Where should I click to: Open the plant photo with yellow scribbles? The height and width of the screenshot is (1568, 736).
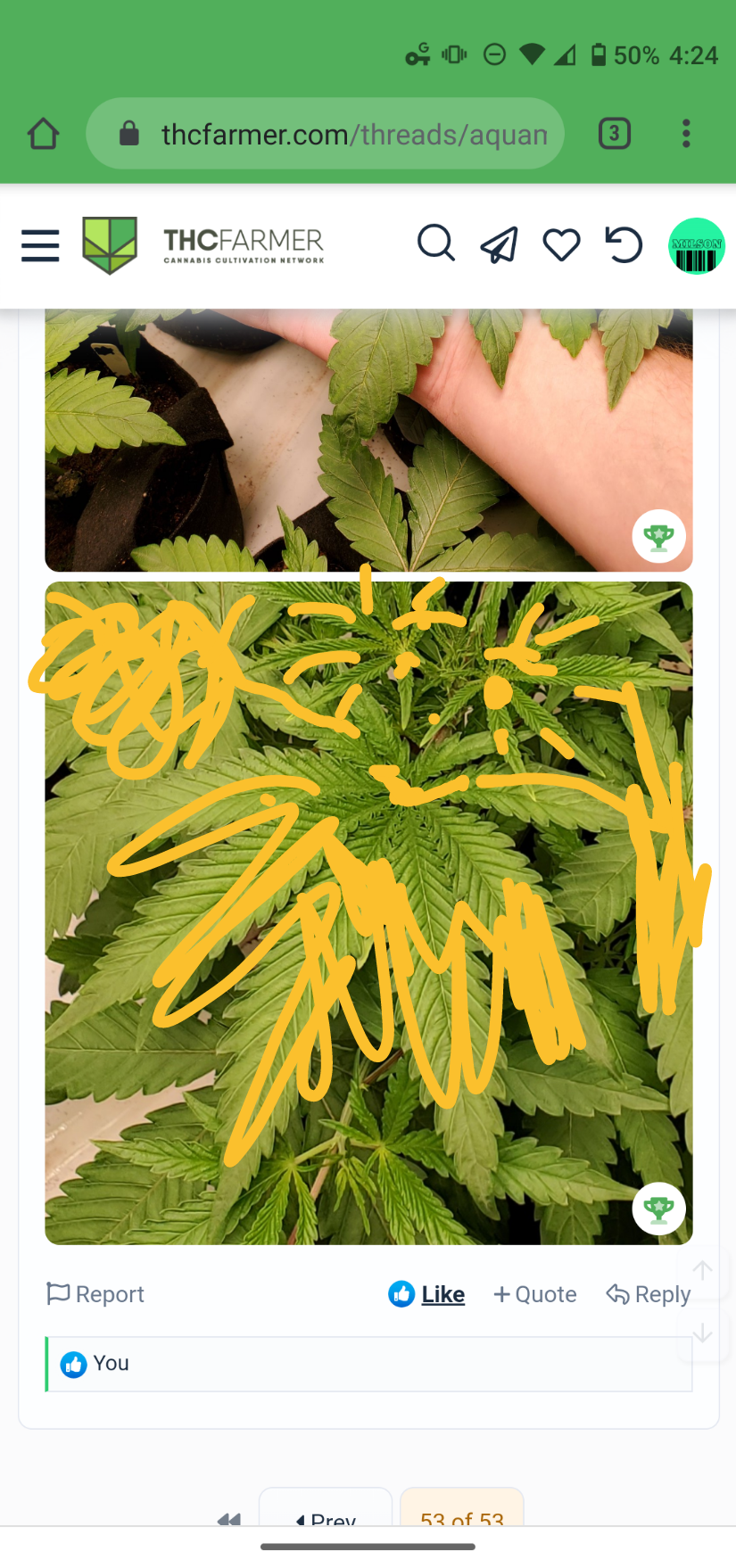(x=368, y=912)
